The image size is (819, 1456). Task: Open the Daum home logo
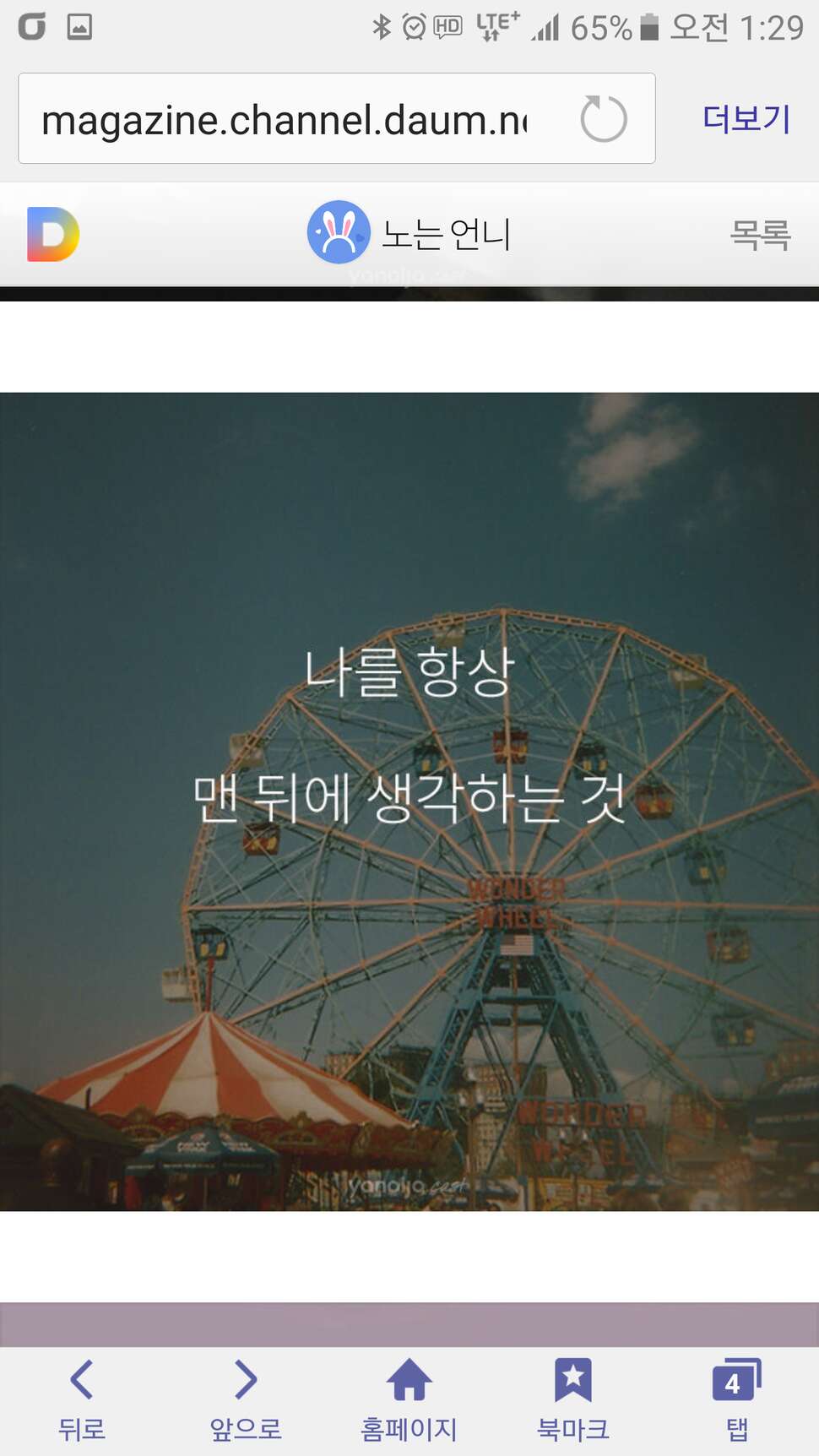pos(53,234)
